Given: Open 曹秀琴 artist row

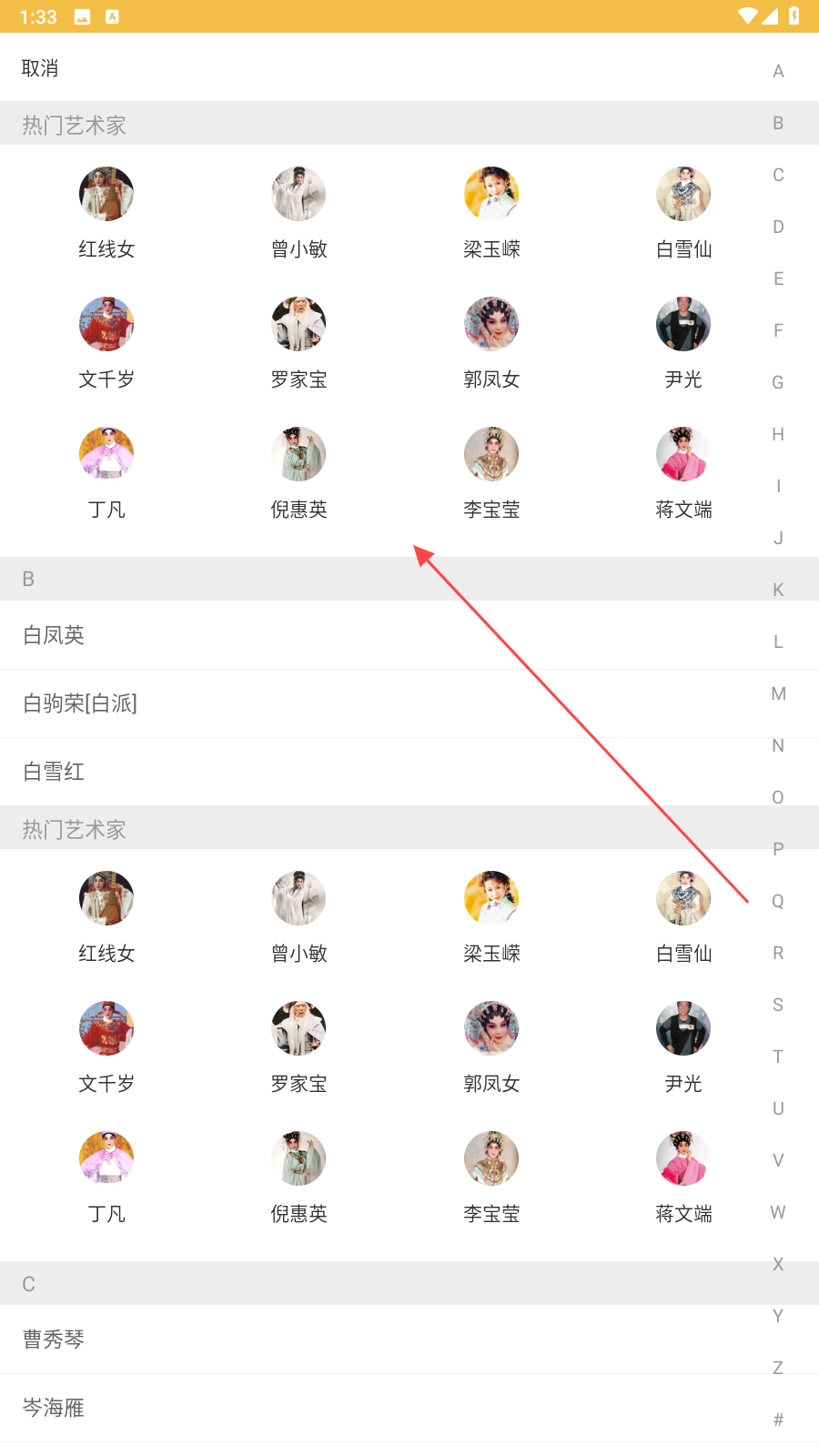Looking at the screenshot, I should point(55,1340).
